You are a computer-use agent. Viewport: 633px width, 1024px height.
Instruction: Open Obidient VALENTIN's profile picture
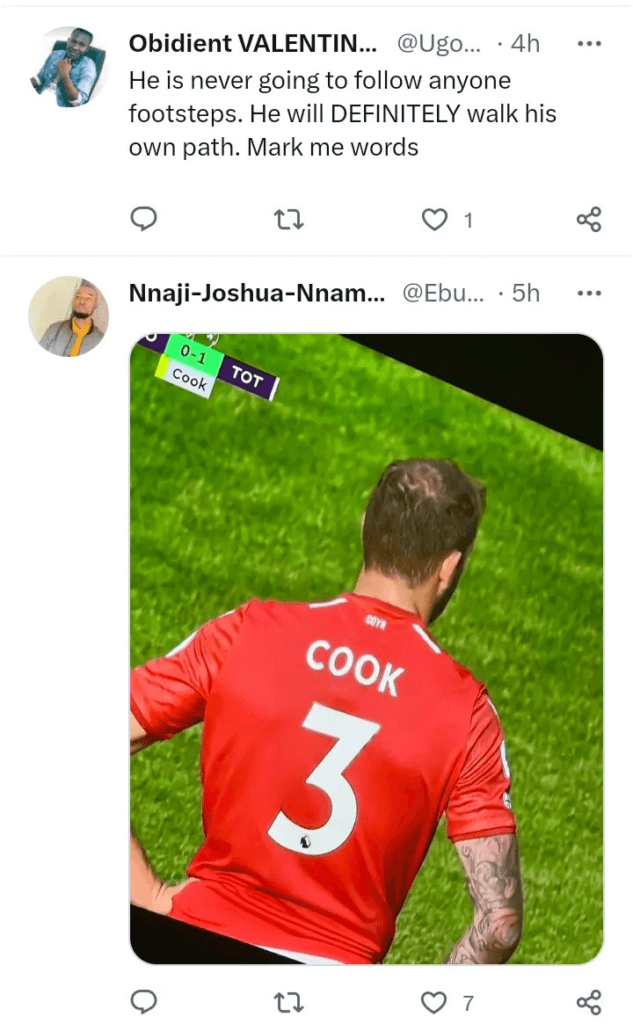(x=68, y=66)
